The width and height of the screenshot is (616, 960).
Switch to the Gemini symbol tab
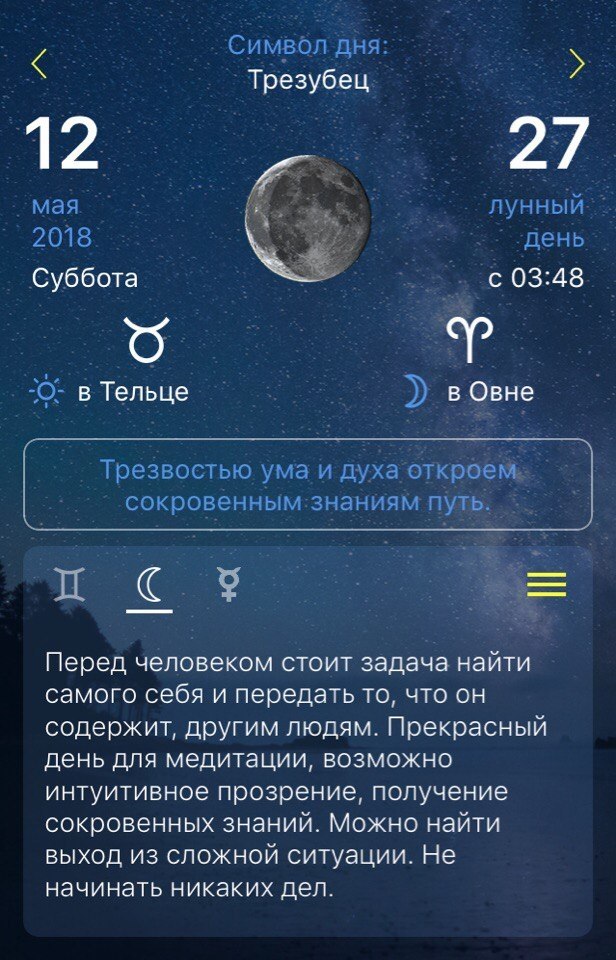coord(70,584)
